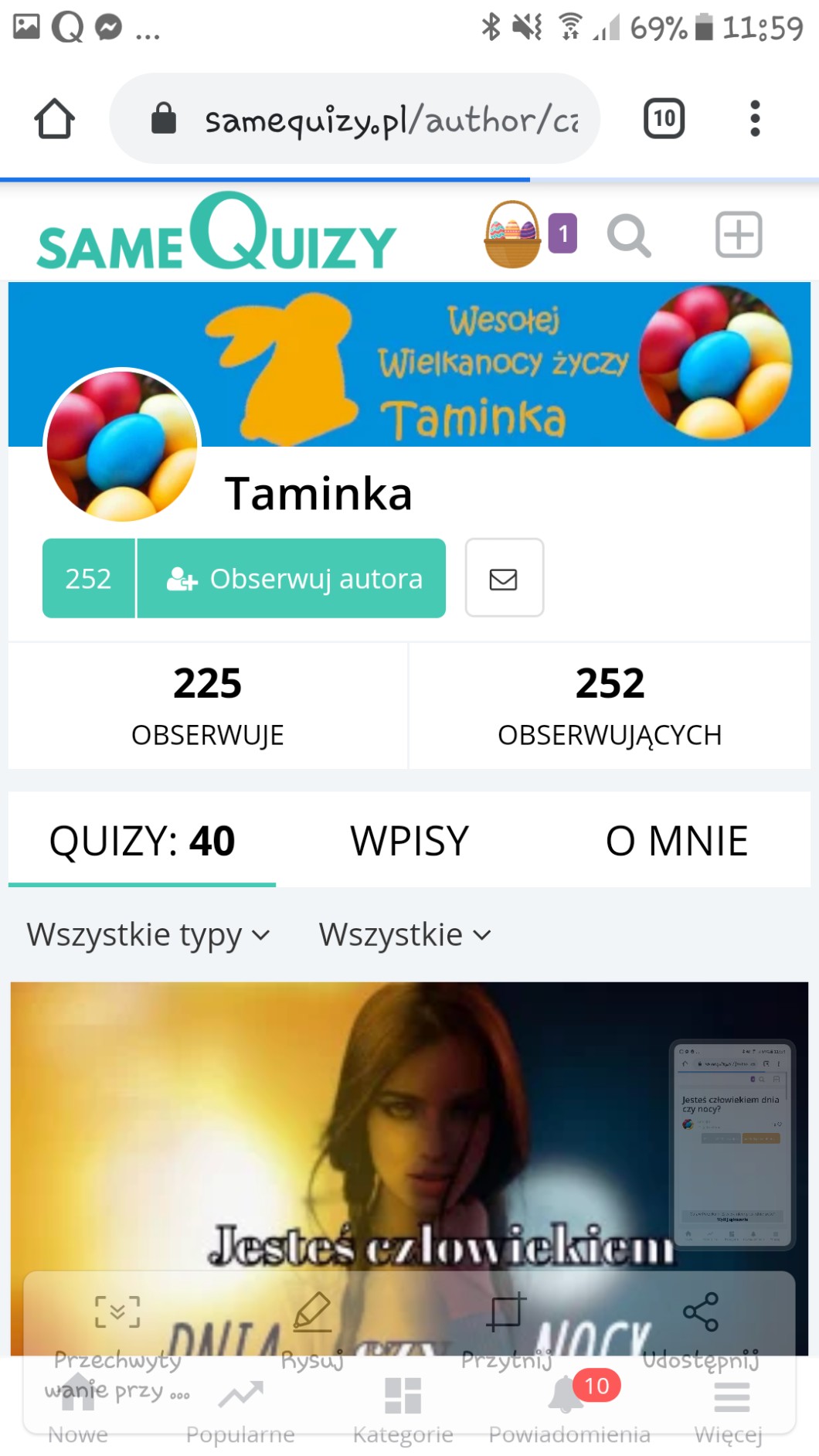
Task: Open the Easter basket icon
Action: point(512,234)
